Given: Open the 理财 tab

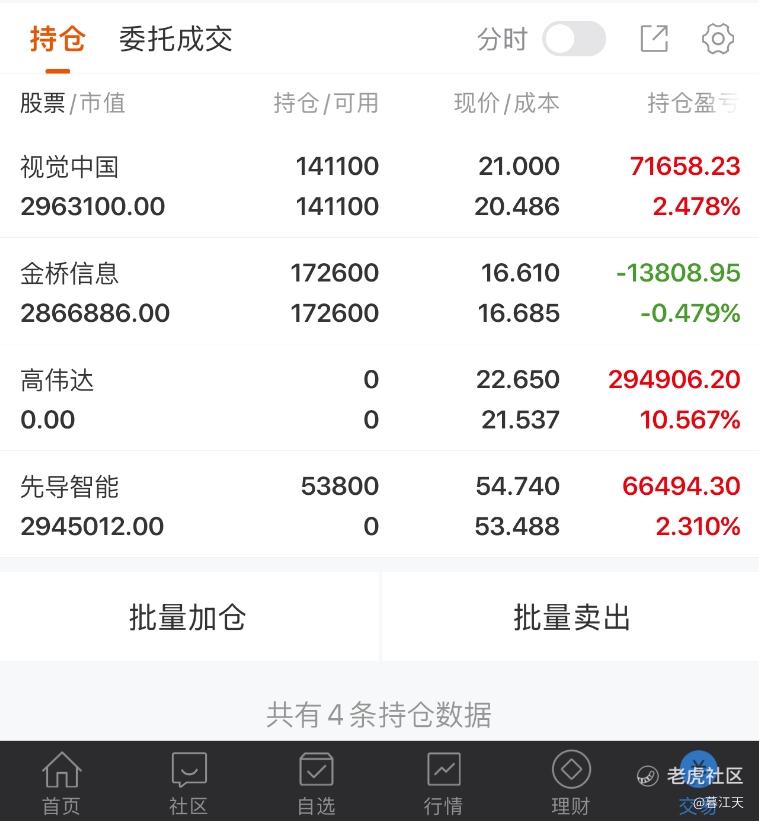Looking at the screenshot, I should [x=571, y=783].
